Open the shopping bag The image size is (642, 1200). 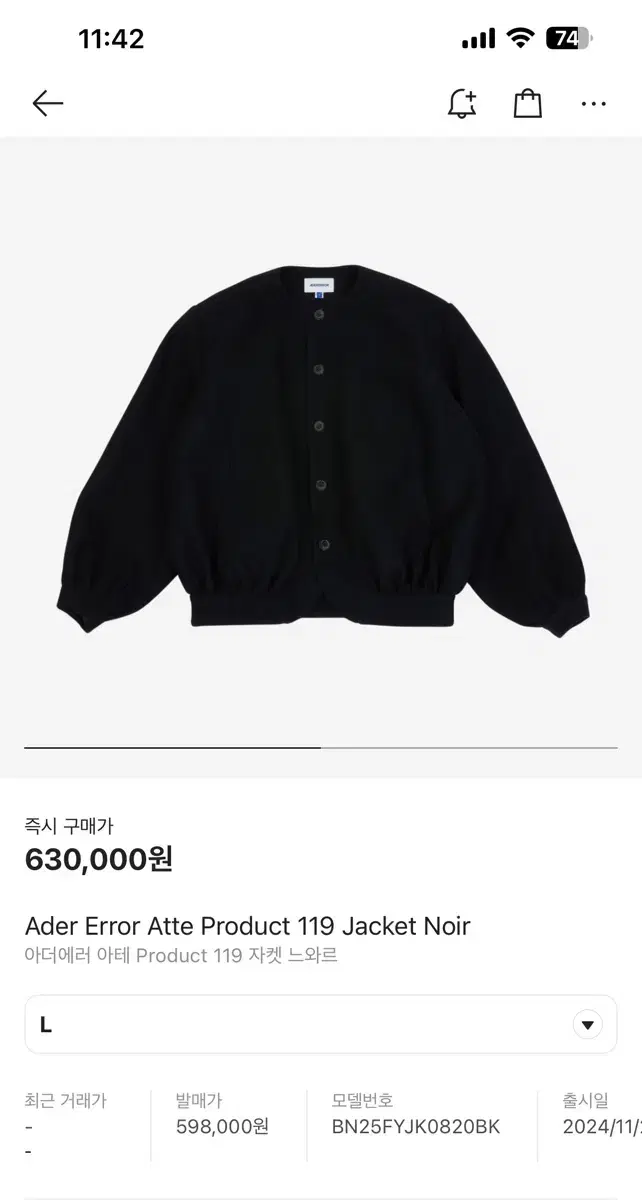pyautogui.click(x=528, y=103)
